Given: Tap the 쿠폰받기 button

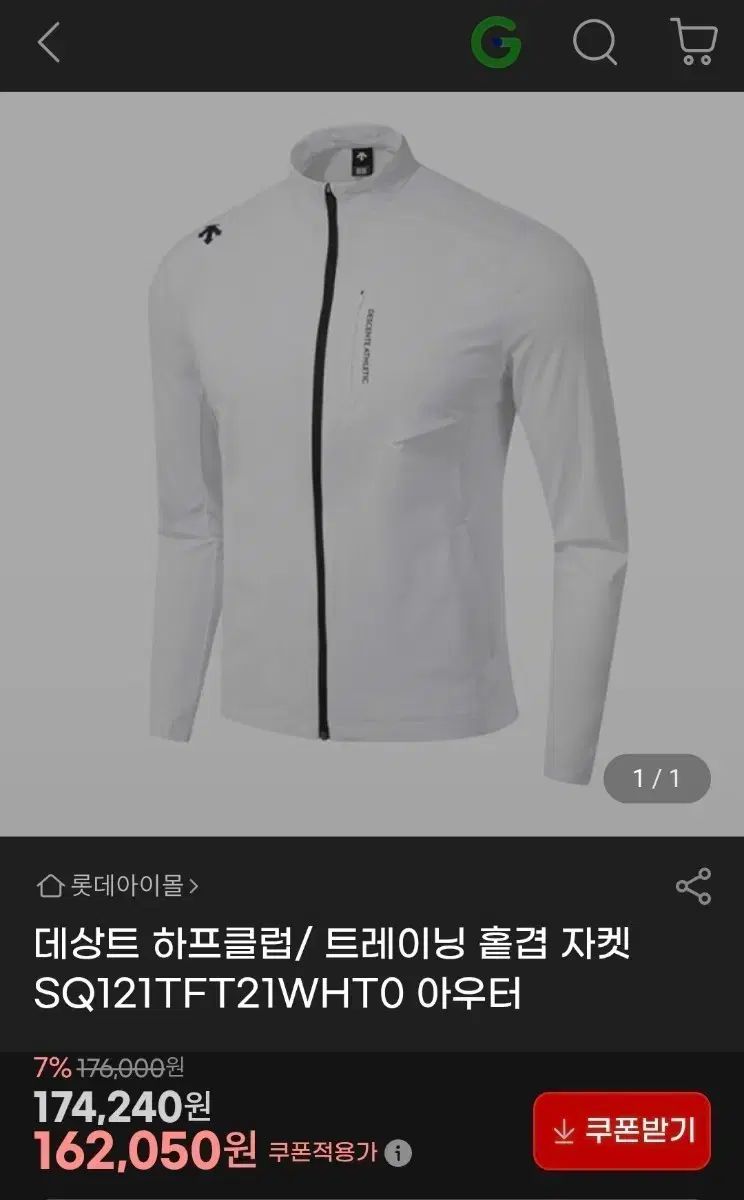Looking at the screenshot, I should 622,1131.
